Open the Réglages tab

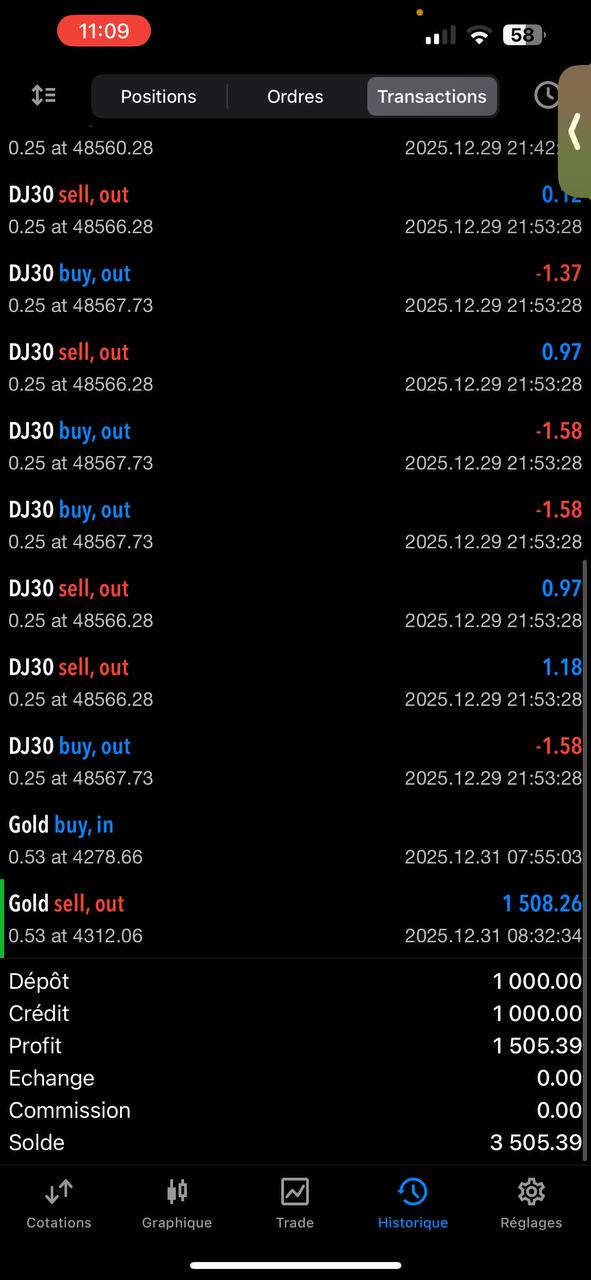coord(531,1203)
